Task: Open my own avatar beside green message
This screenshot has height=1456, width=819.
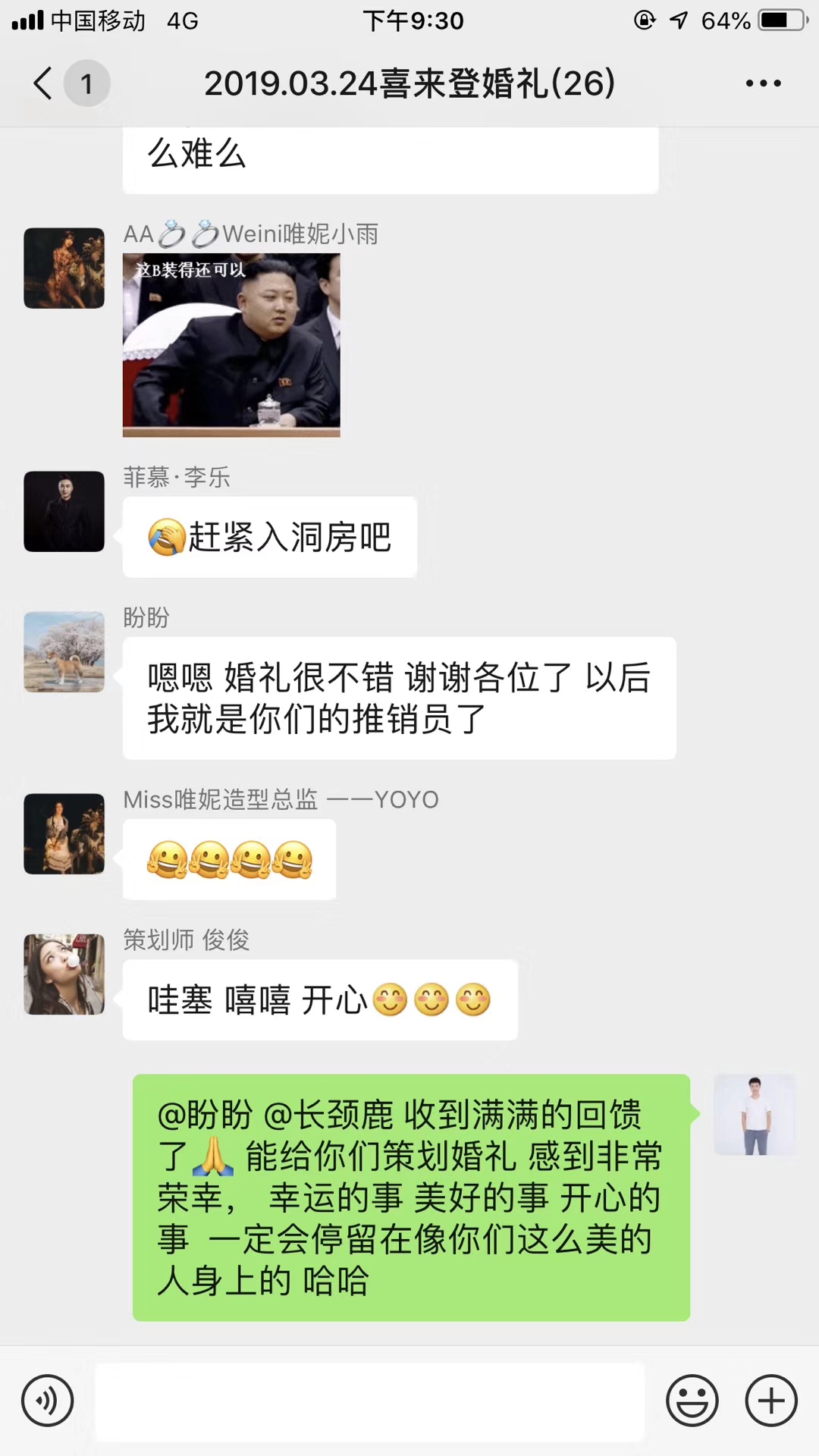Action: (x=755, y=1115)
